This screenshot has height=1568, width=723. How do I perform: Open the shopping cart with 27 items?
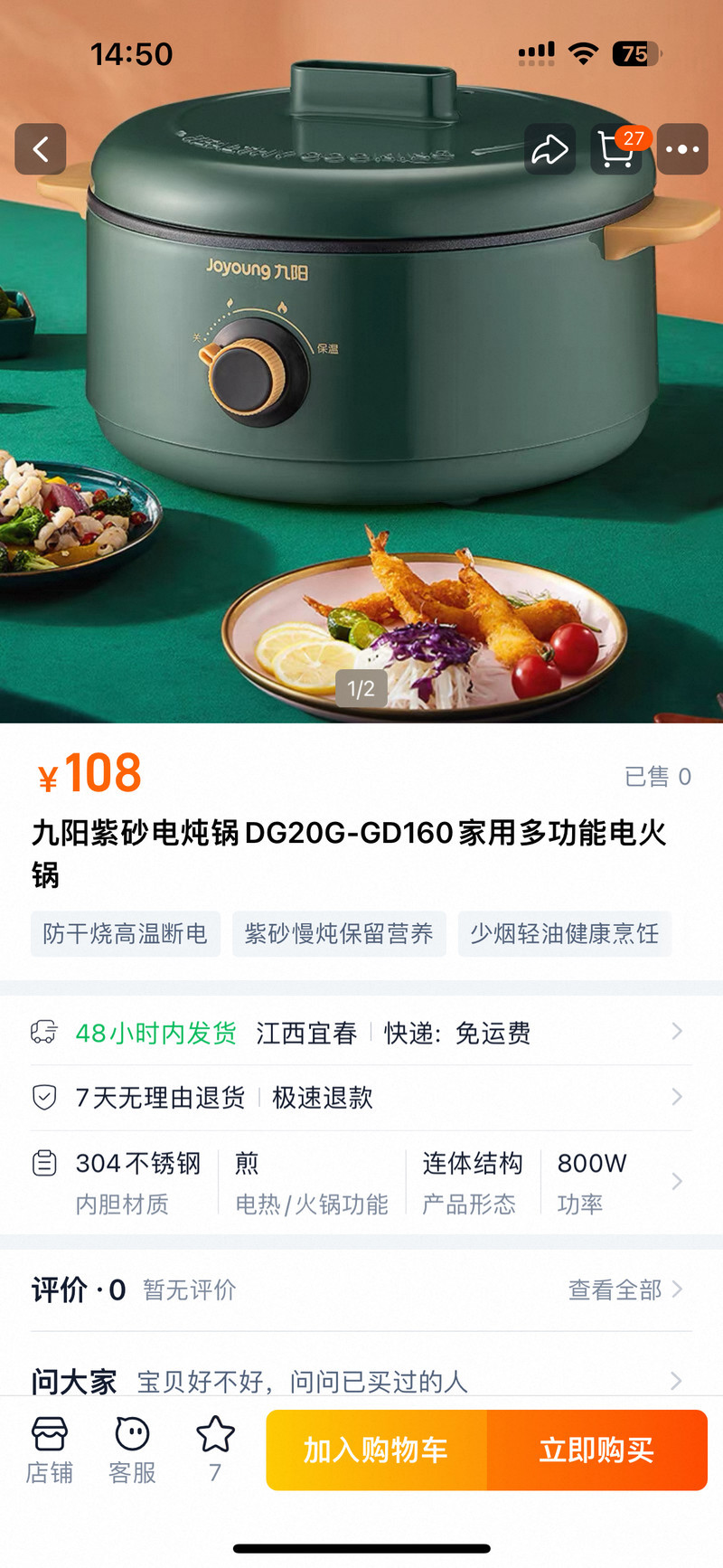pos(616,149)
